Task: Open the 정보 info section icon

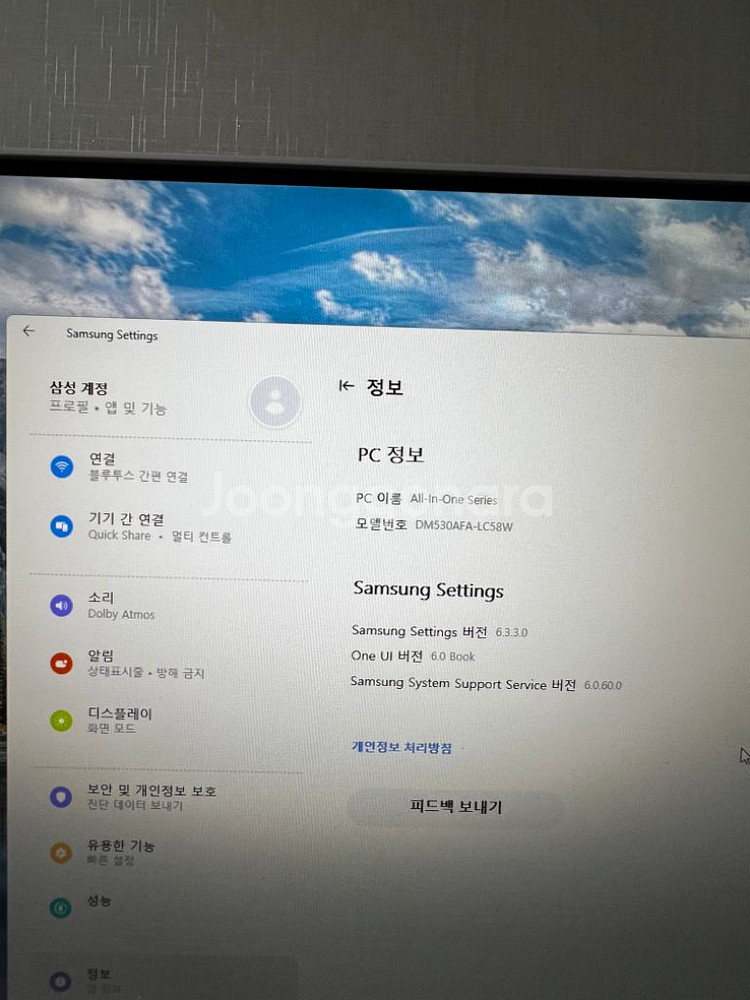Action: (62, 979)
